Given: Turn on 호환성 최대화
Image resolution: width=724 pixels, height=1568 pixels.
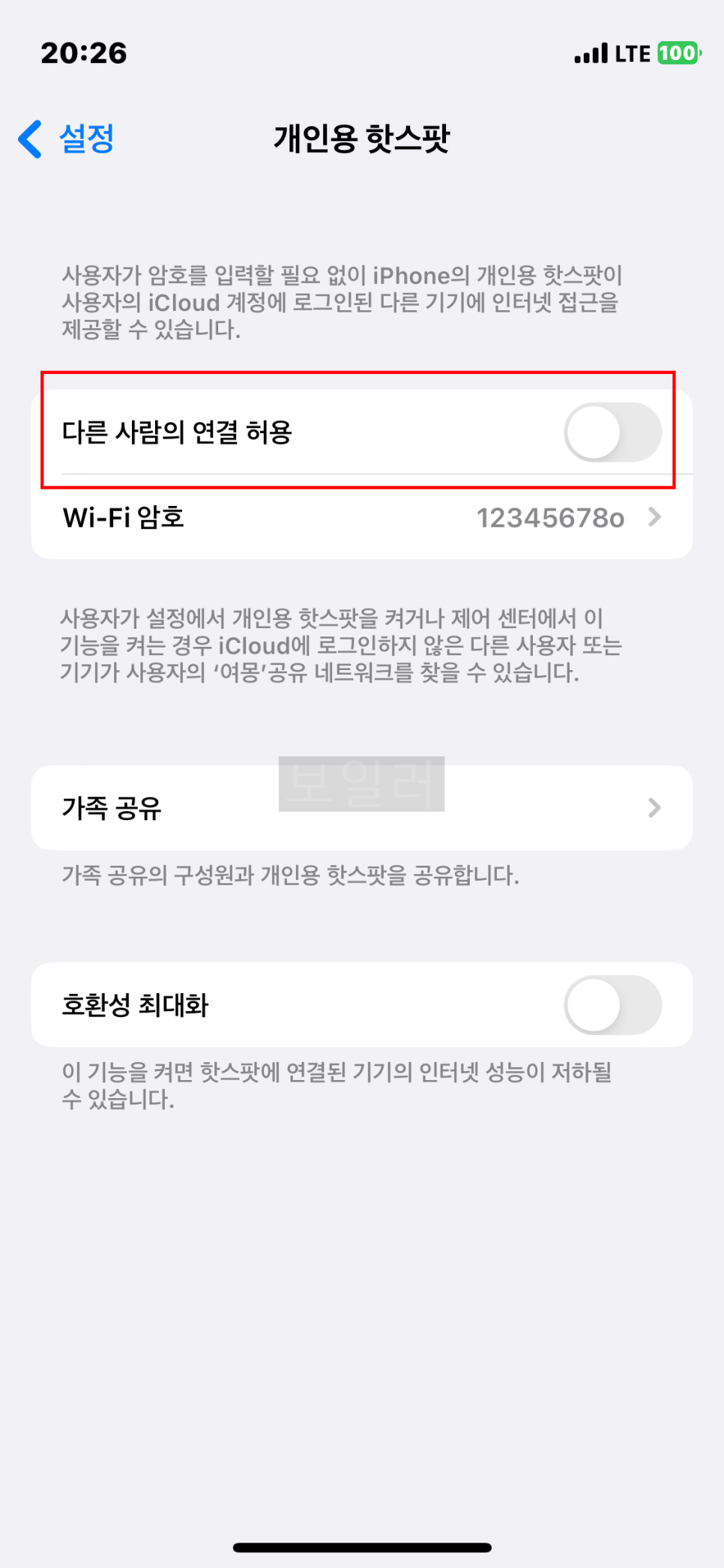Looking at the screenshot, I should click(x=612, y=1005).
